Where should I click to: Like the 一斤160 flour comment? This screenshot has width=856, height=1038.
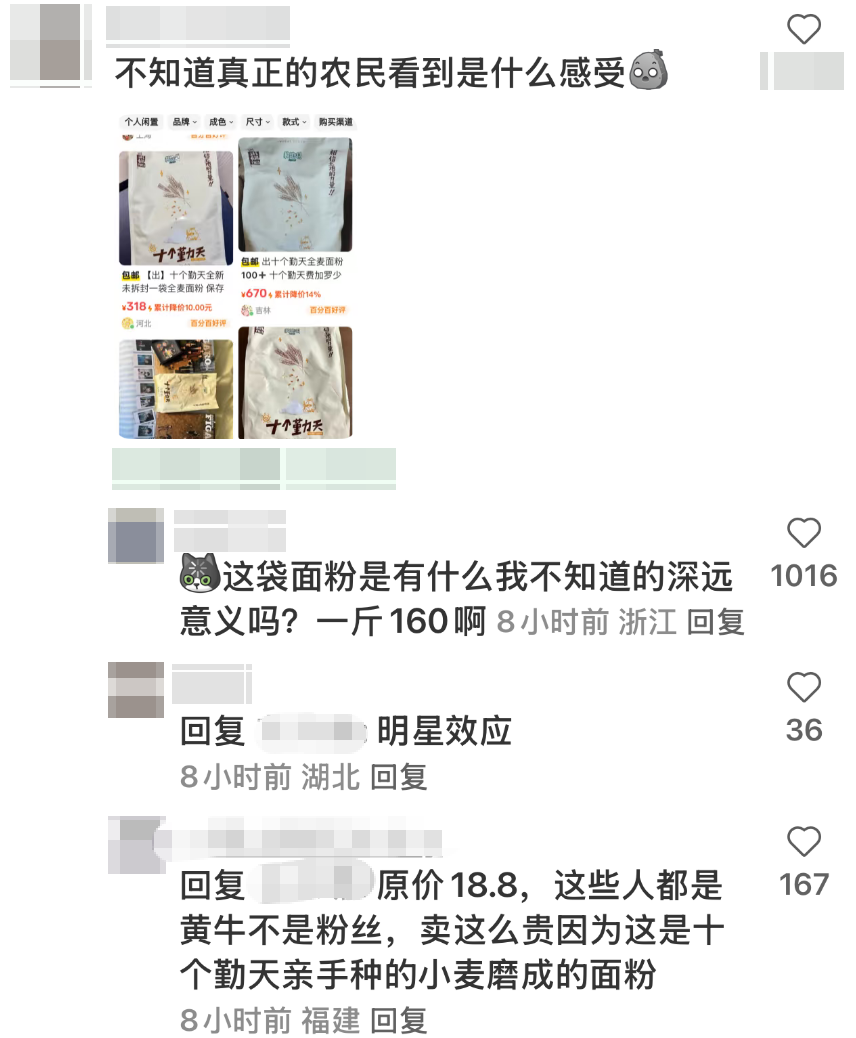(x=804, y=533)
